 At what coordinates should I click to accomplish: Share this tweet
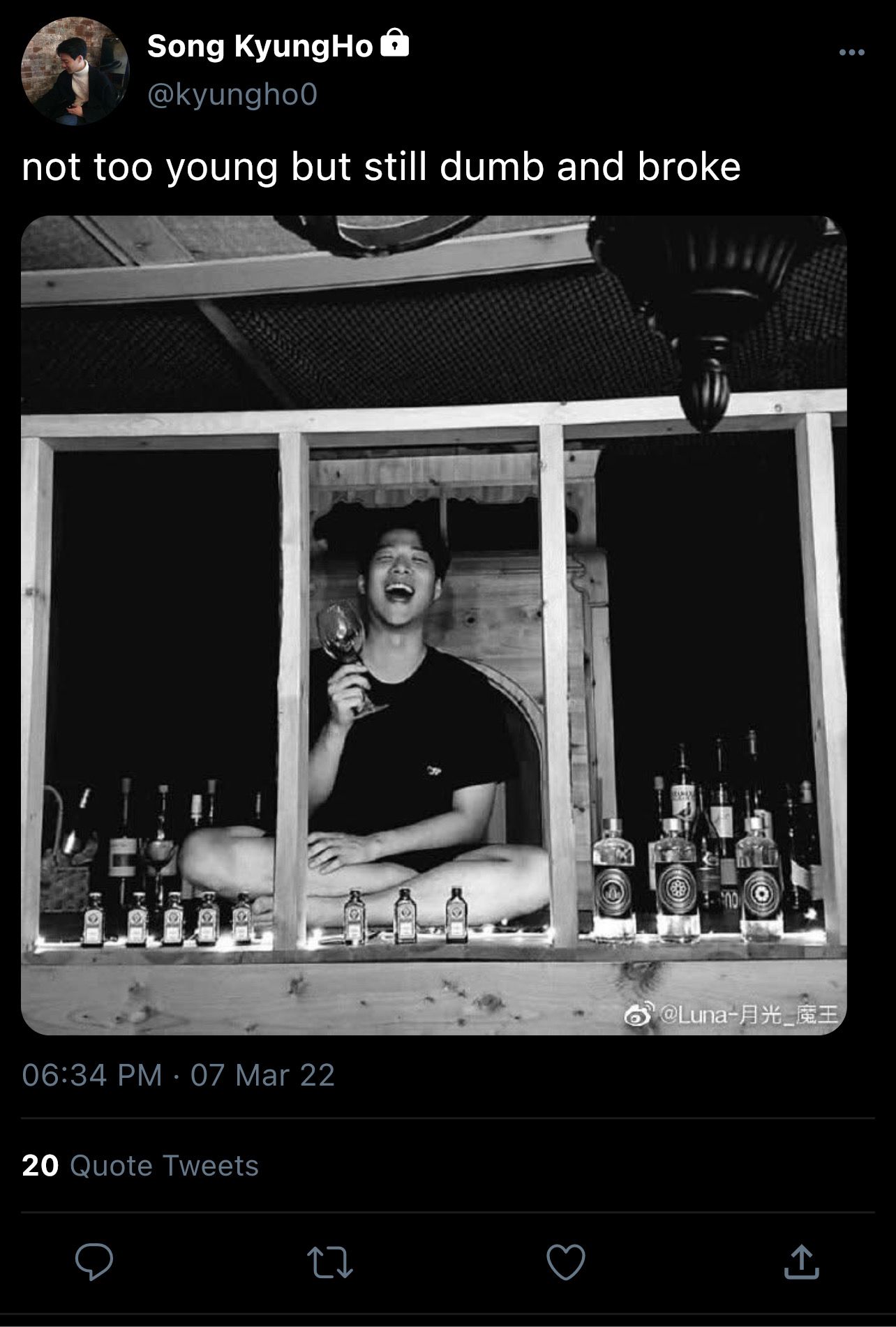pyautogui.click(x=800, y=1262)
